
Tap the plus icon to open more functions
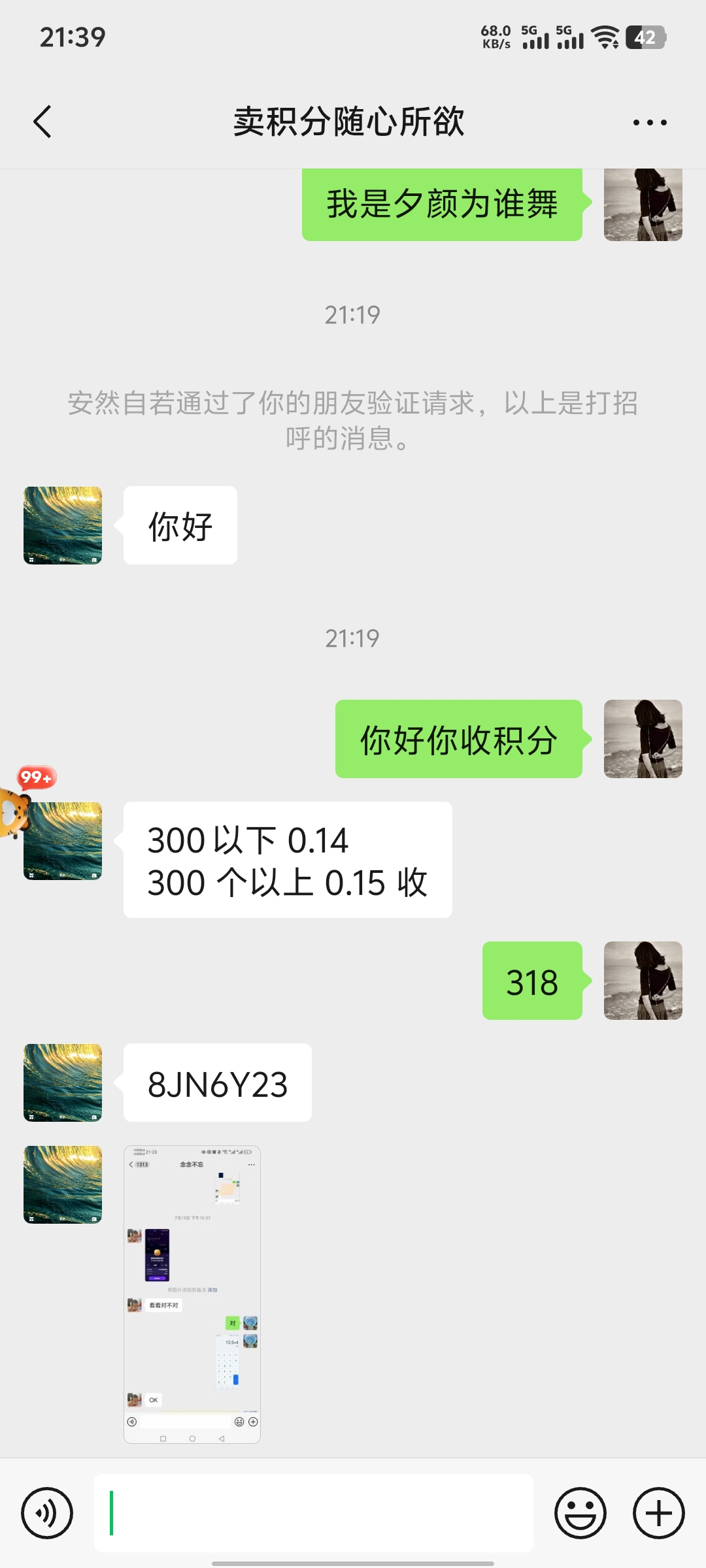(x=658, y=1512)
